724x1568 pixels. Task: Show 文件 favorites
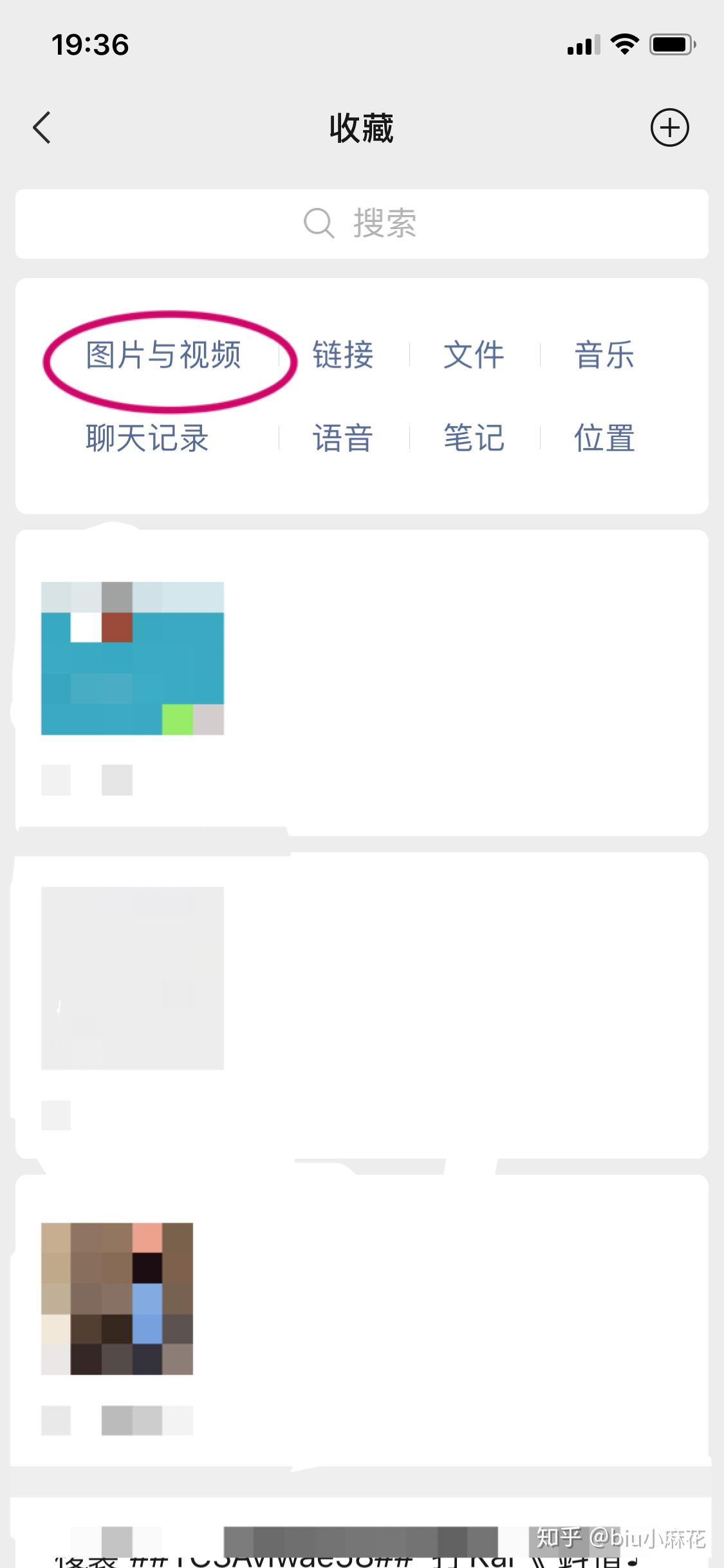click(474, 355)
